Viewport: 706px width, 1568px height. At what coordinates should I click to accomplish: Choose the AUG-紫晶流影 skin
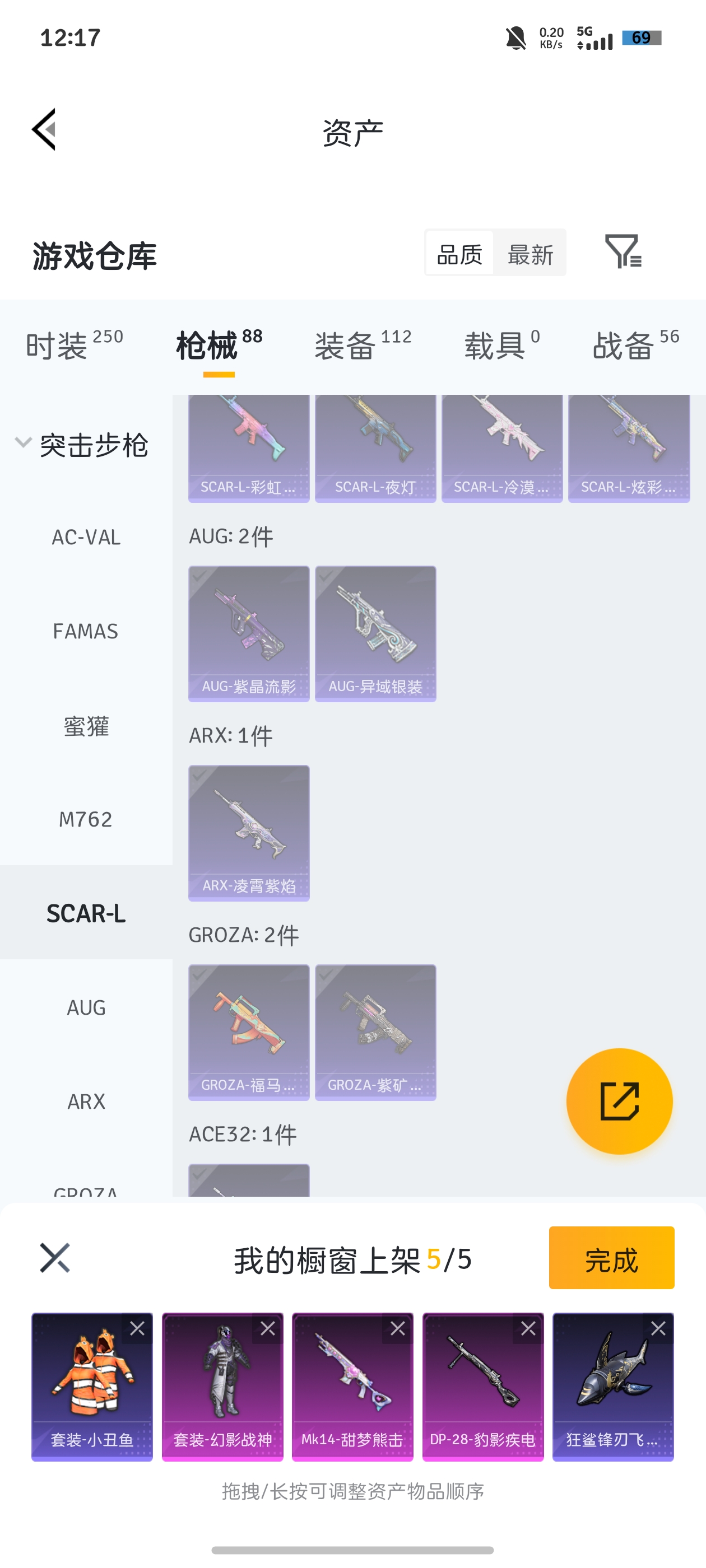[x=249, y=633]
